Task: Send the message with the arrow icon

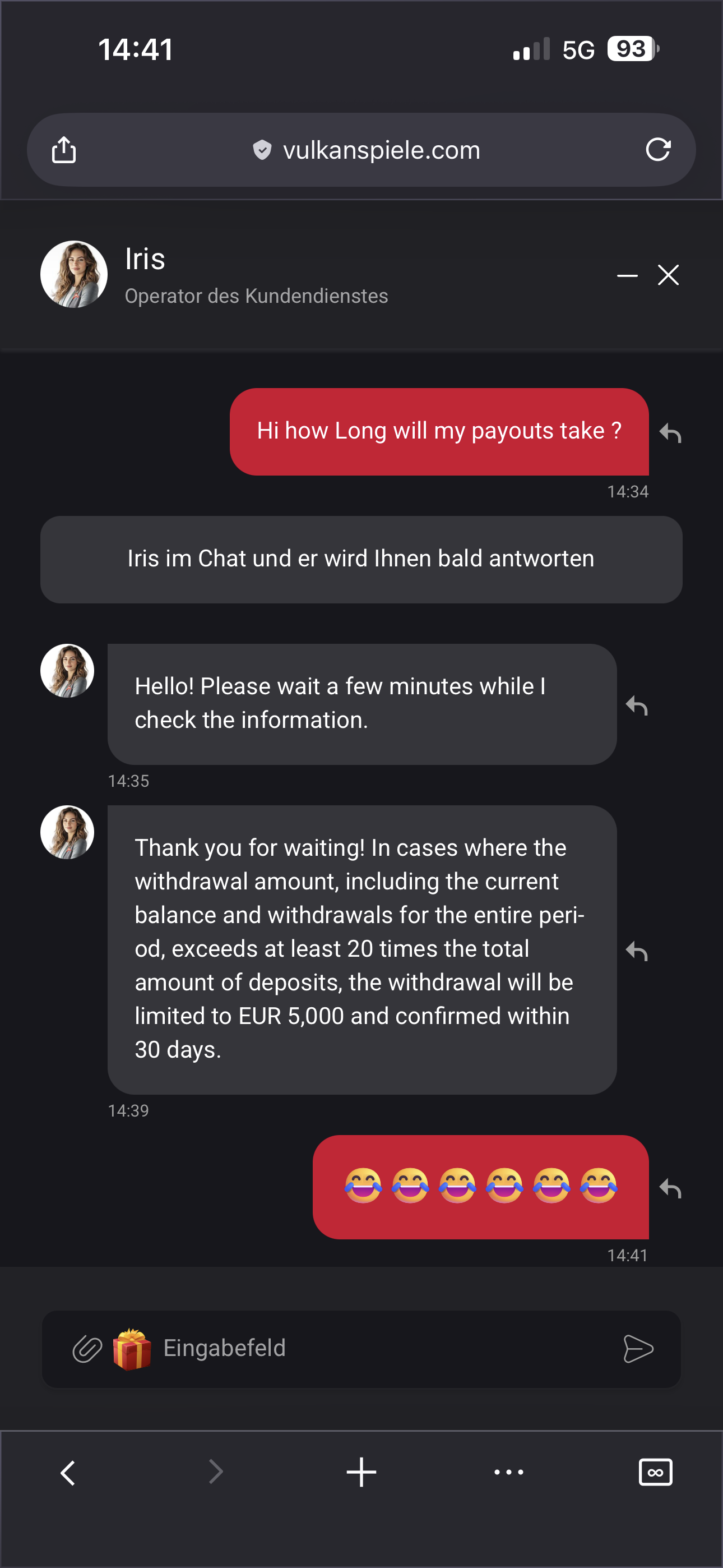Action: tap(638, 1349)
